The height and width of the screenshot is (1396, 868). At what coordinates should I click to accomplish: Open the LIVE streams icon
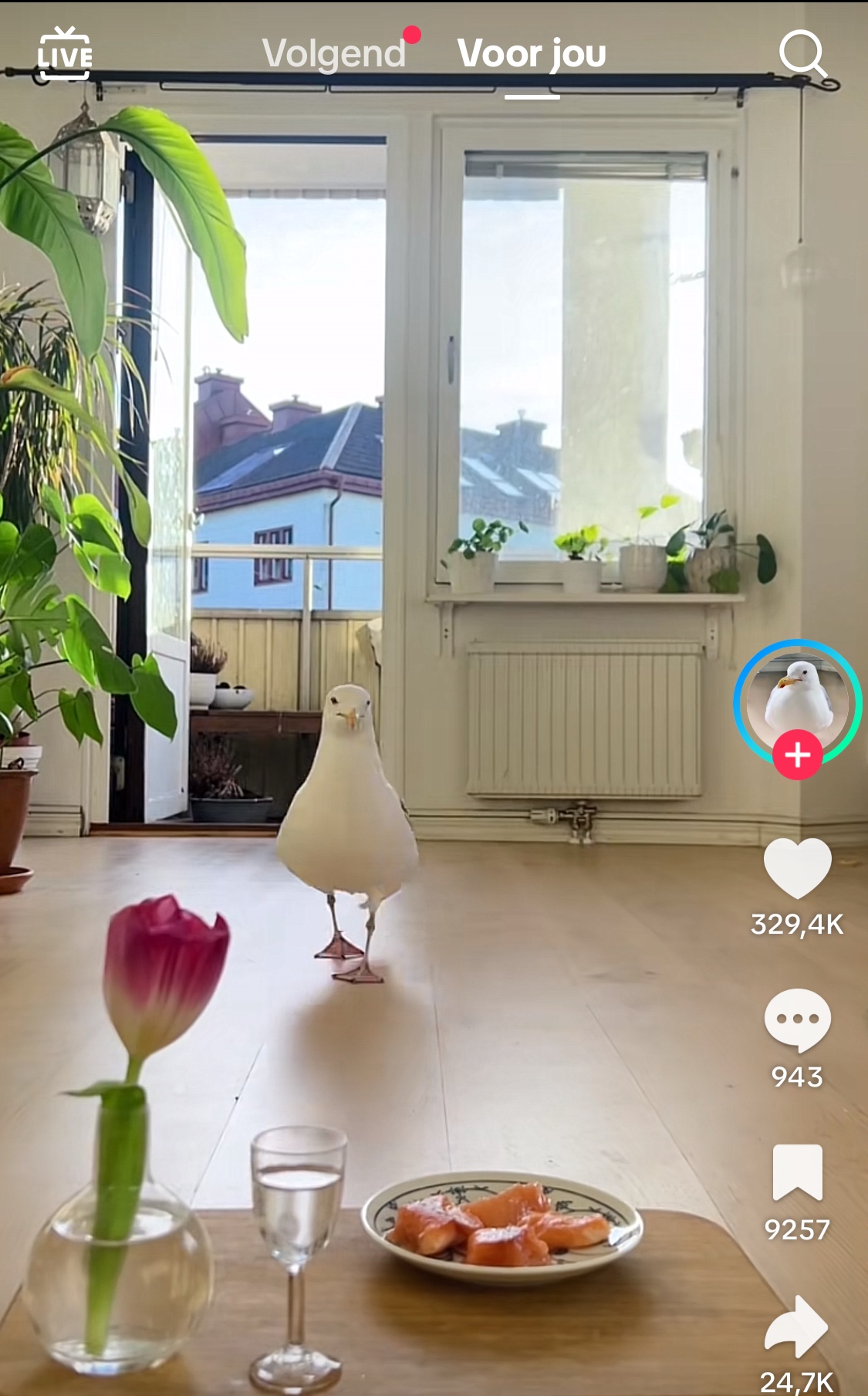click(65, 54)
